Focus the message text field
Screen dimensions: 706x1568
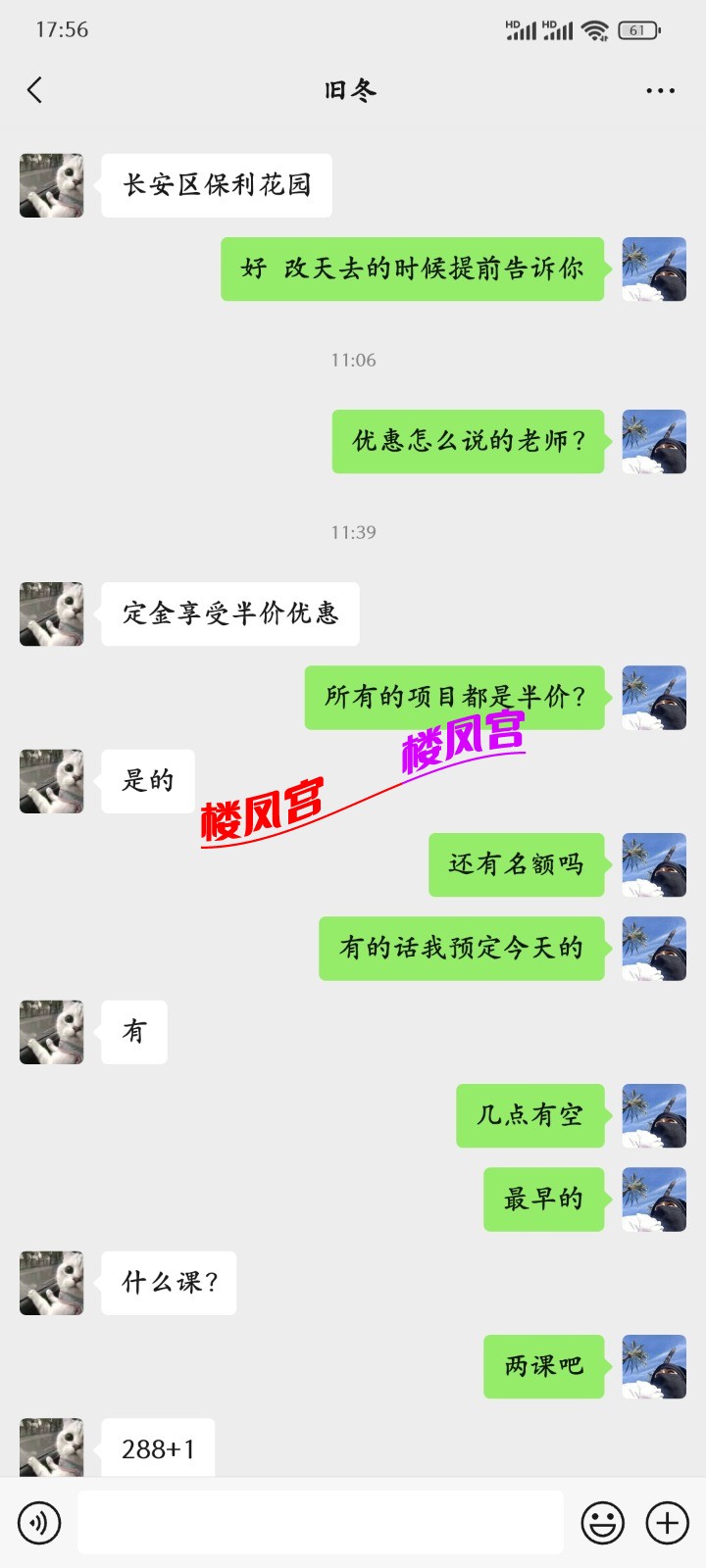pyautogui.click(x=320, y=1522)
